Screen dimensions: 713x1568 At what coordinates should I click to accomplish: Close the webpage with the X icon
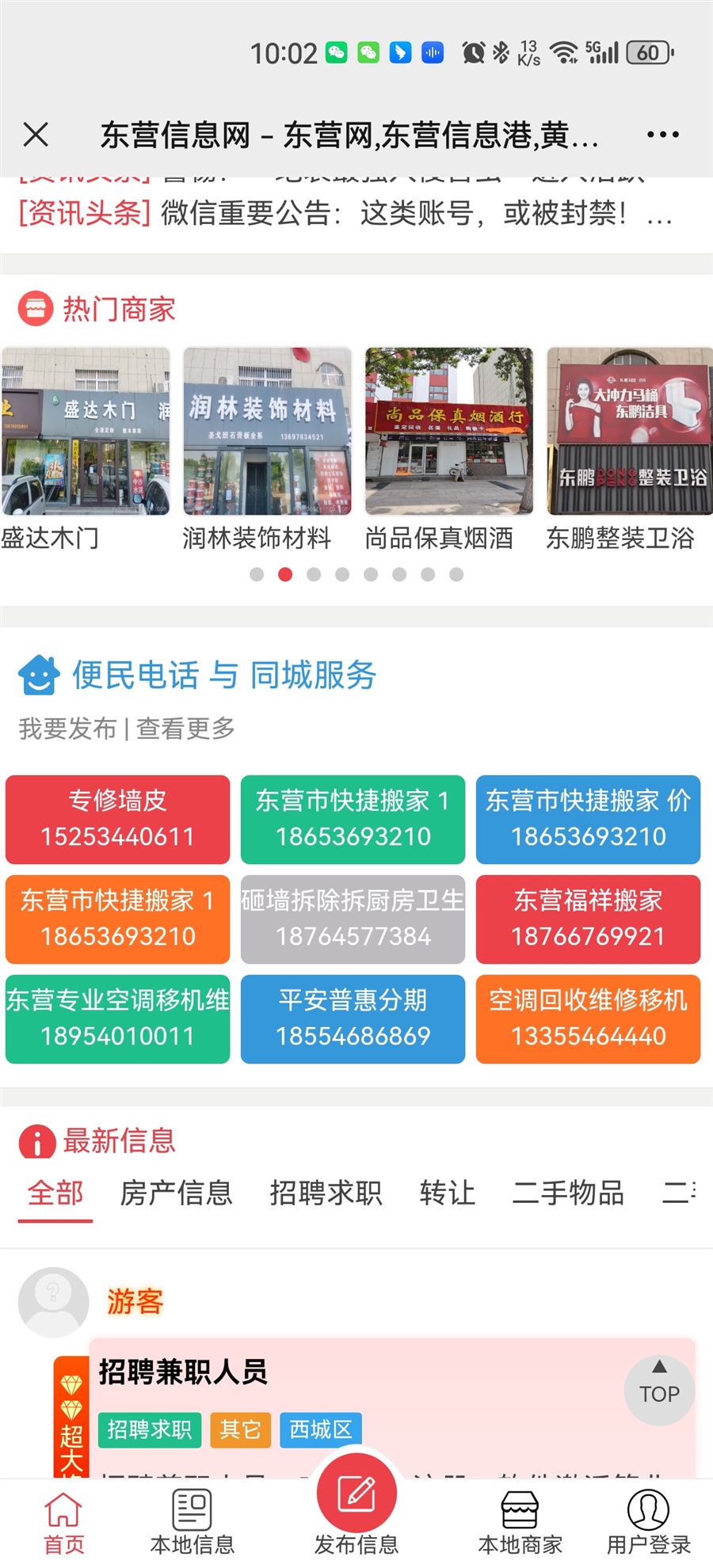[x=36, y=135]
